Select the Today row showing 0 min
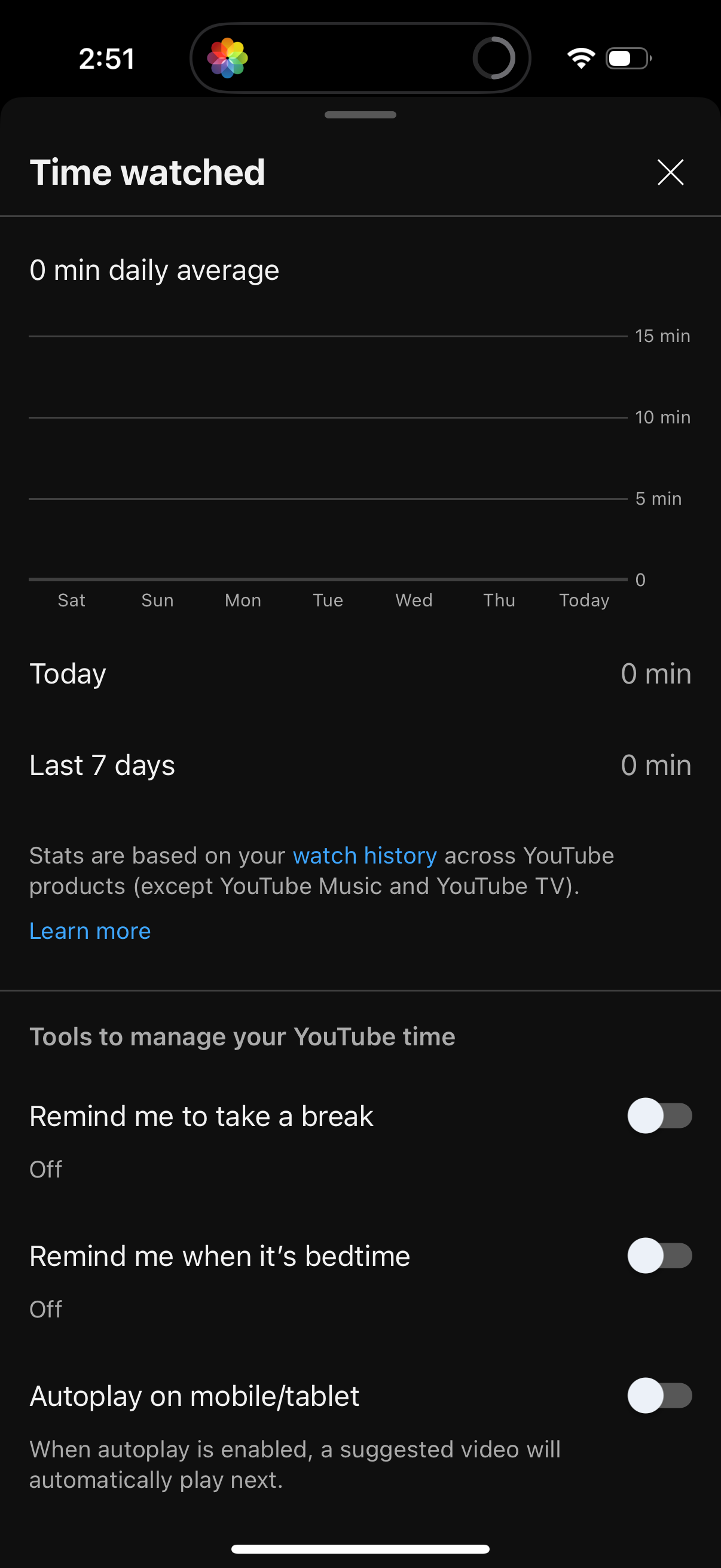 pos(360,673)
